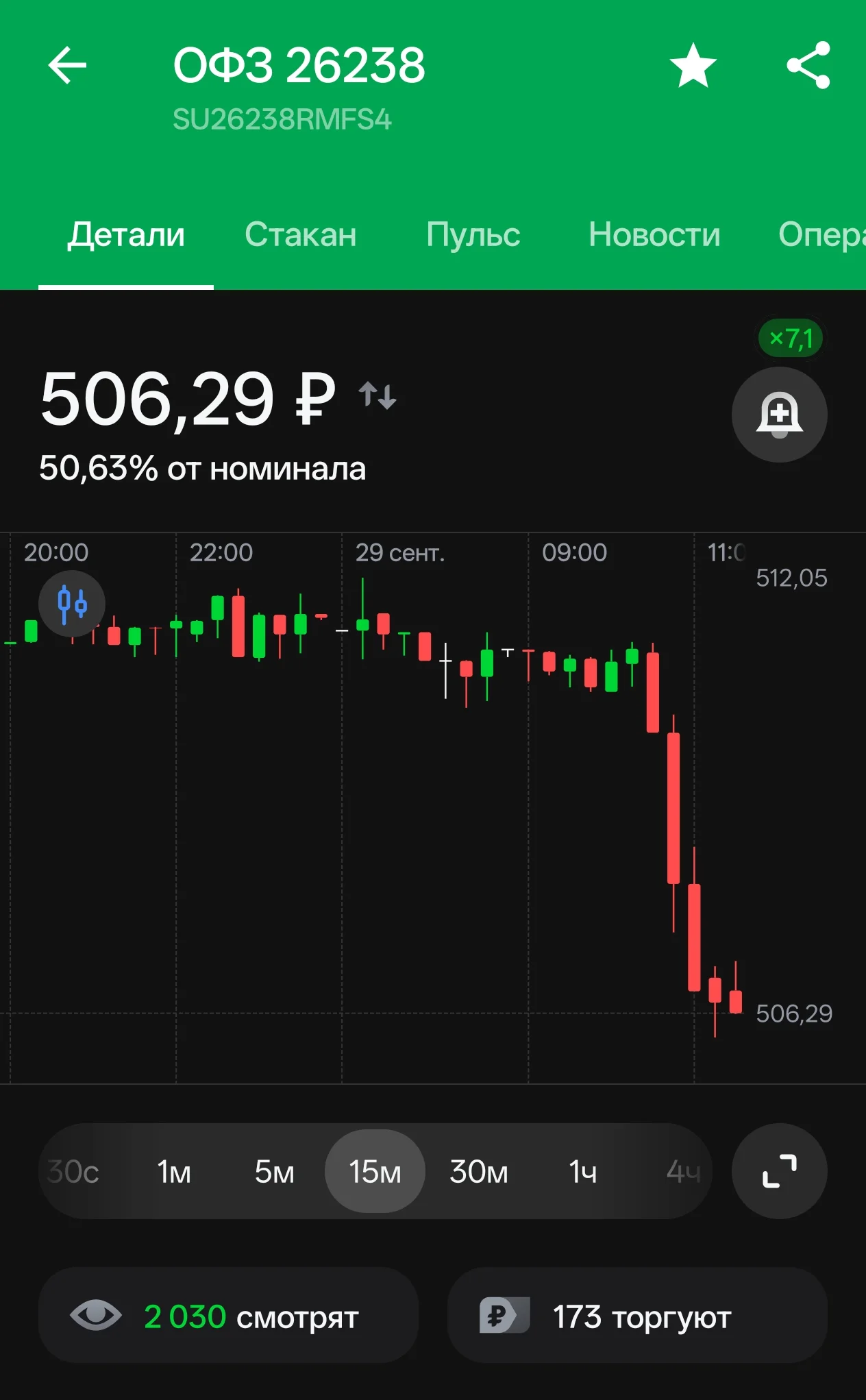Expand the chart to fullscreen

point(779,1171)
